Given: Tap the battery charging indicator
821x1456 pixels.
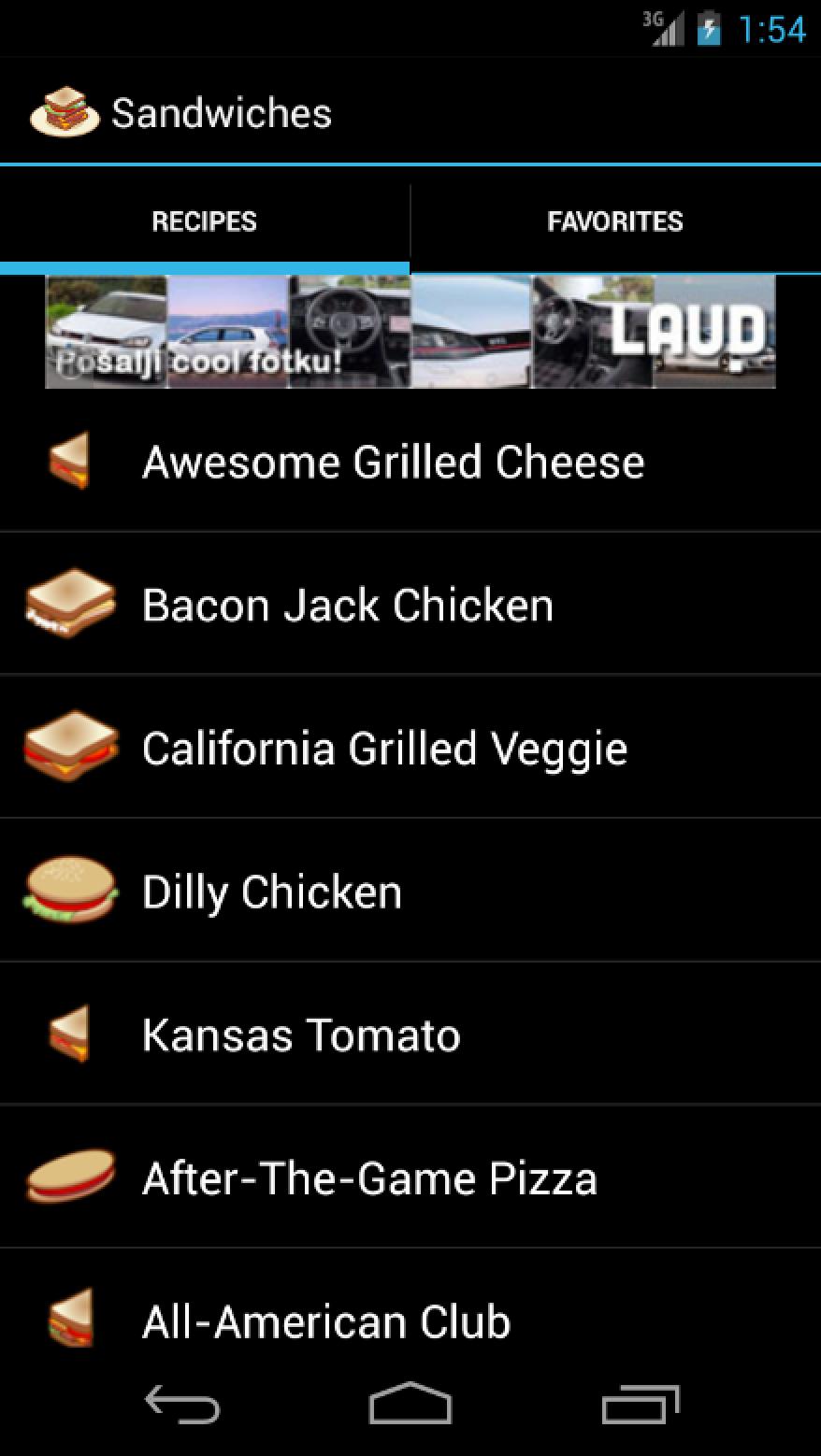Looking at the screenshot, I should tap(708, 28).
